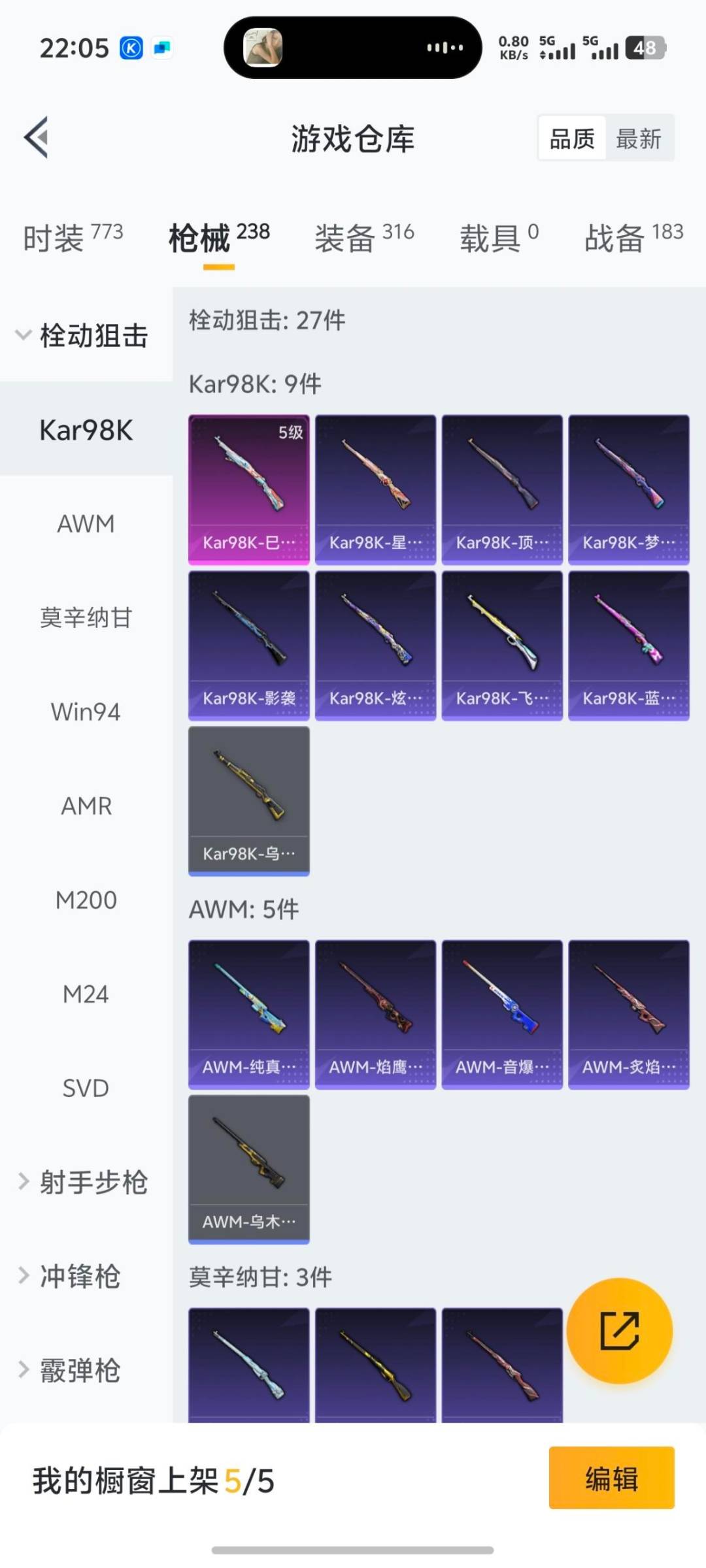Select AWM in the sidebar

coord(86,523)
